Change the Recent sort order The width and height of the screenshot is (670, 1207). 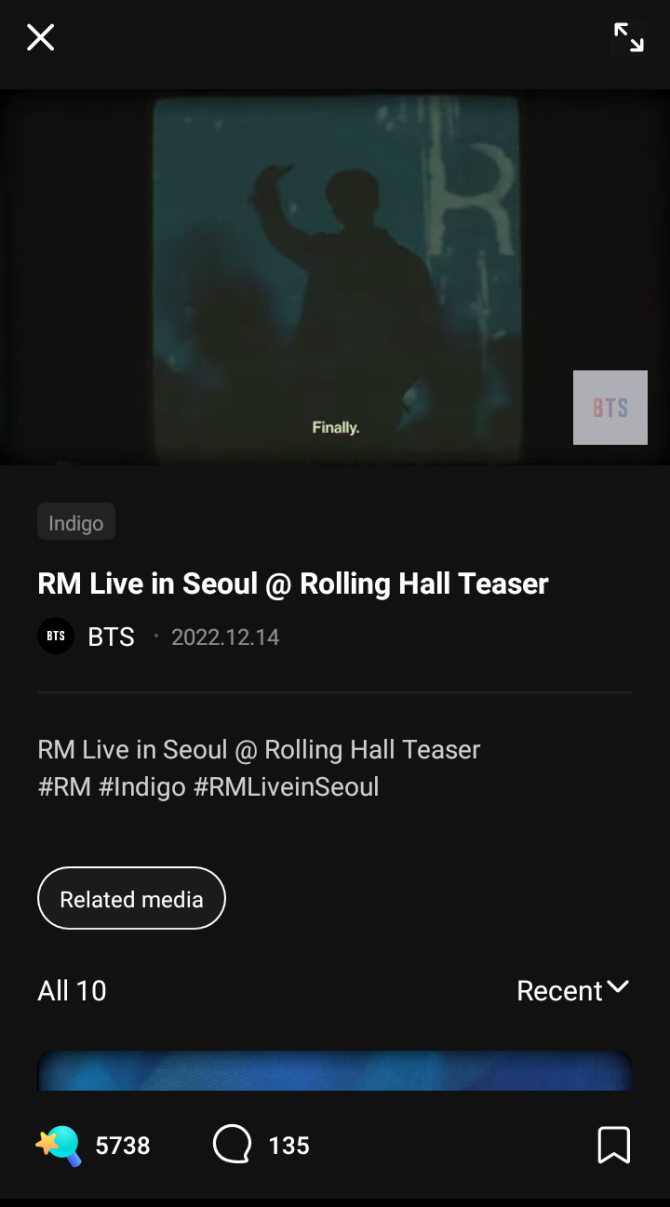(x=572, y=990)
